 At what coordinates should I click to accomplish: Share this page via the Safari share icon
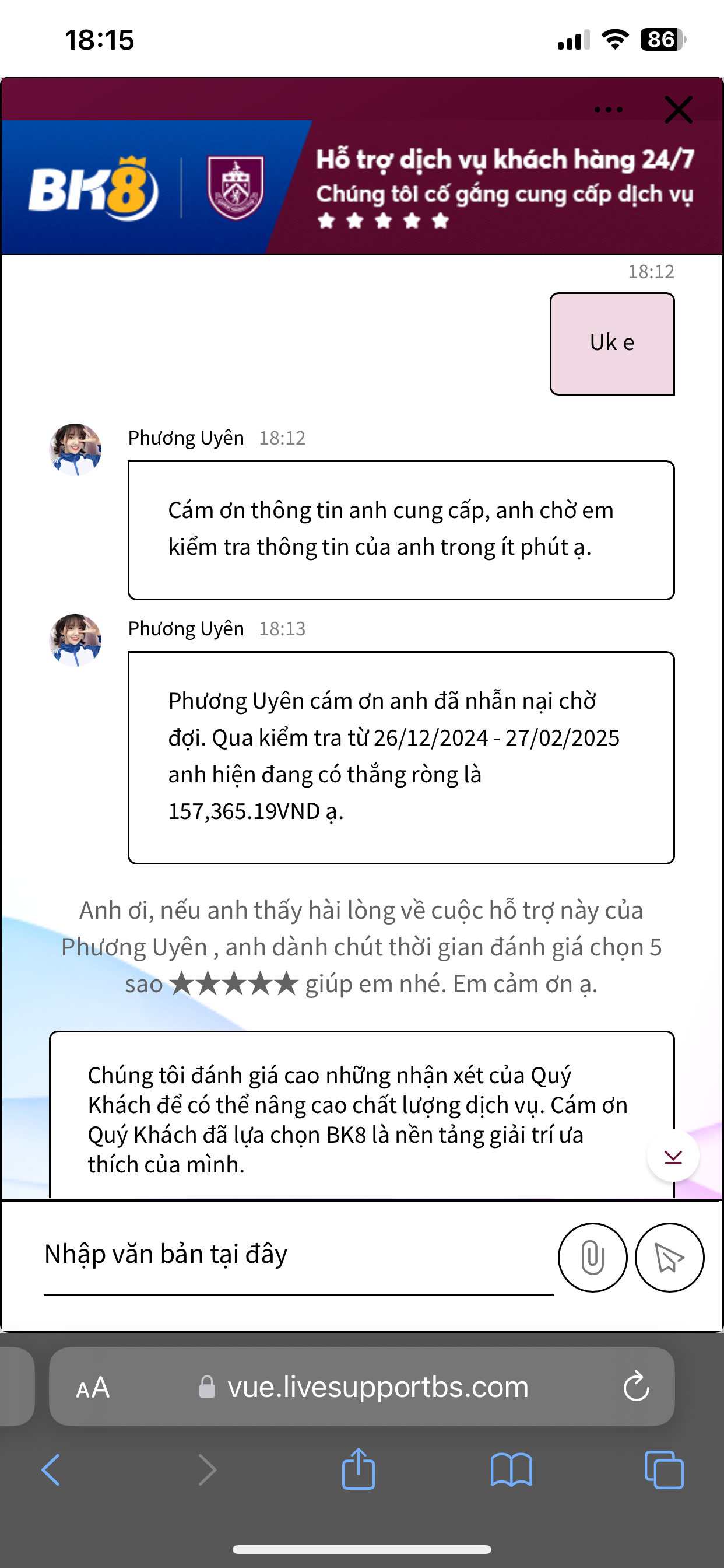click(x=359, y=1469)
